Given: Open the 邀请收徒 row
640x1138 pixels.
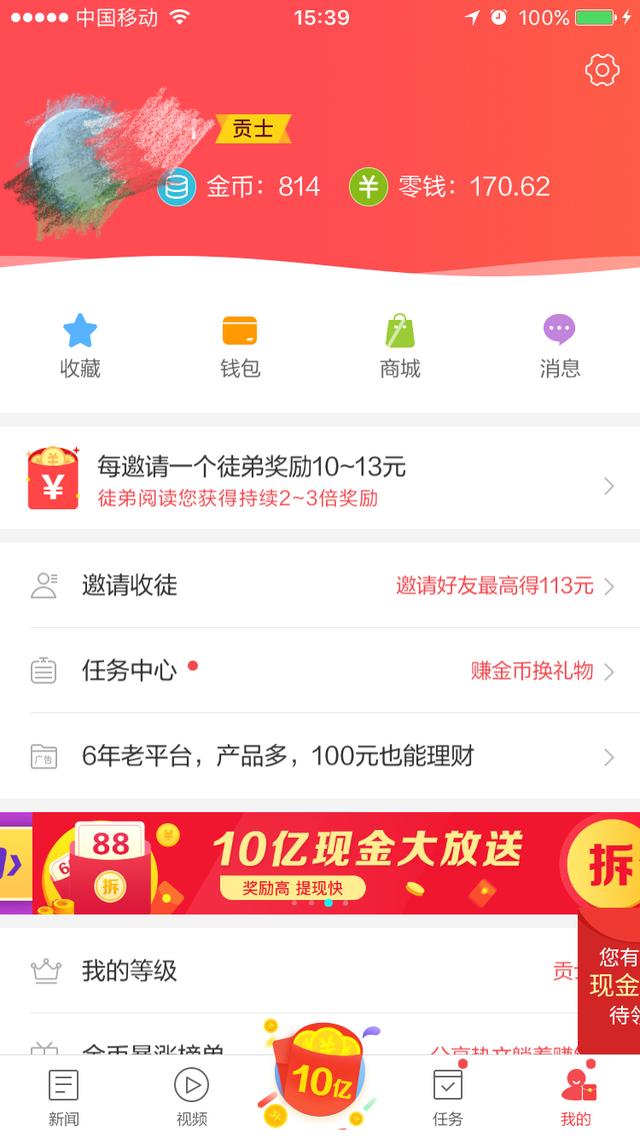Looking at the screenshot, I should click(320, 586).
